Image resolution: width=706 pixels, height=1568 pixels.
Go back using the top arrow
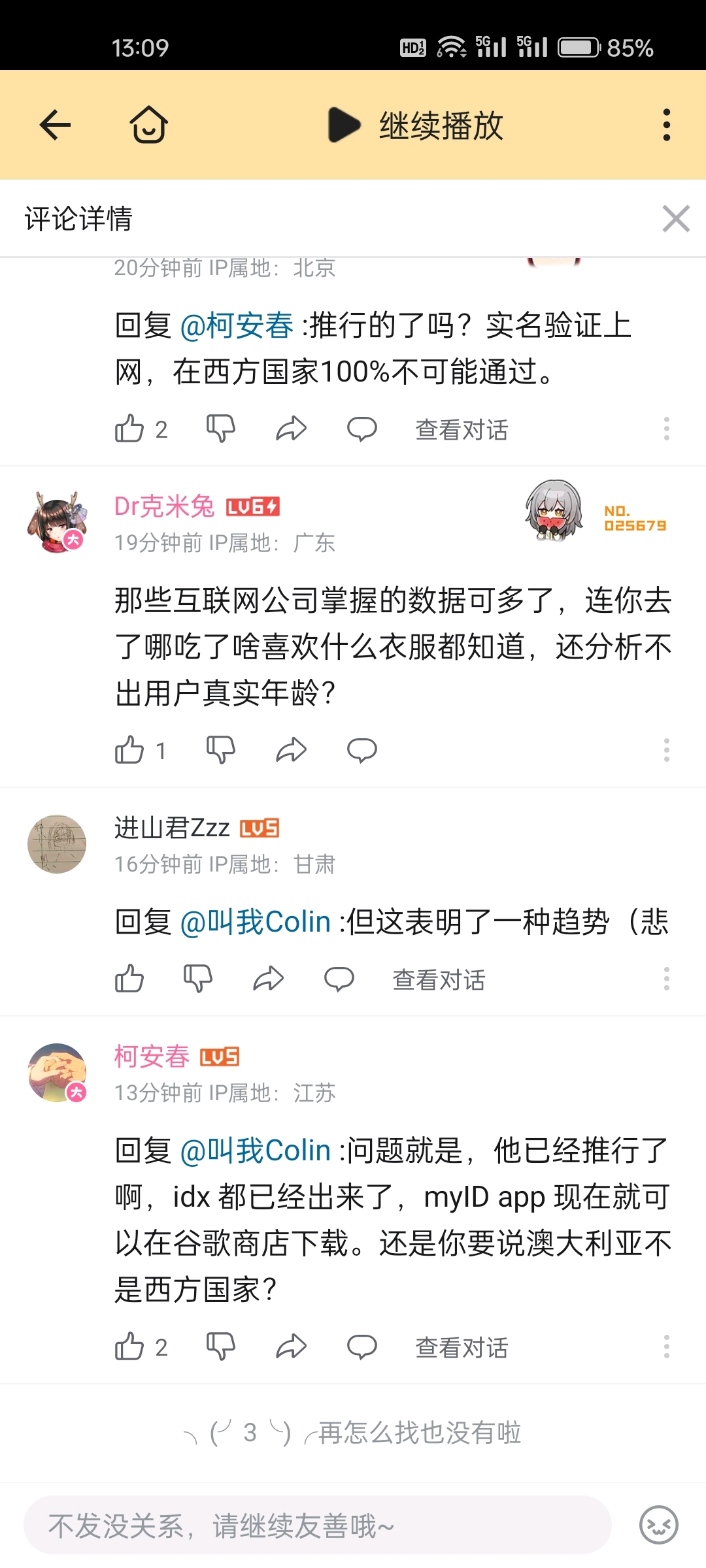[55, 125]
